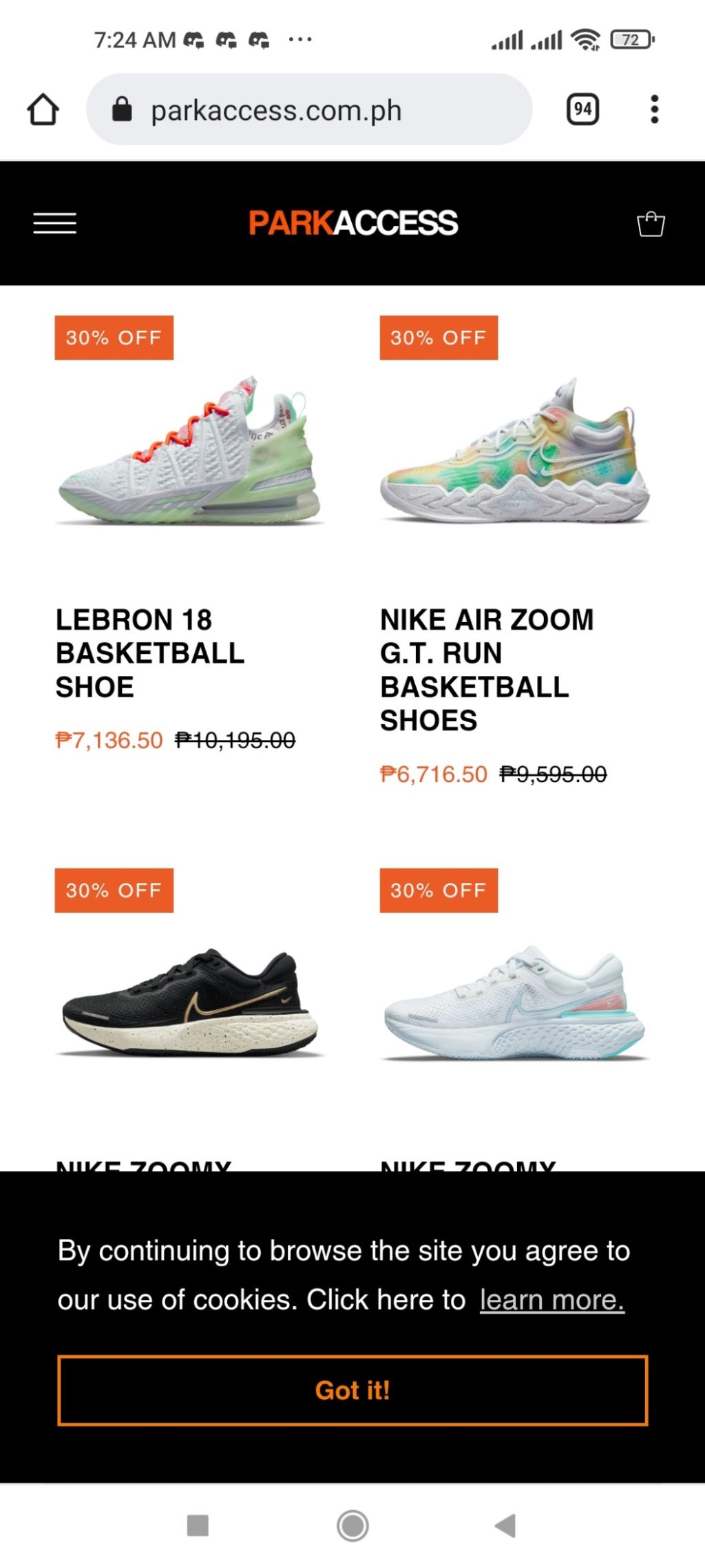This screenshot has width=705, height=1568.
Task: Open the shopping bag
Action: [x=650, y=223]
